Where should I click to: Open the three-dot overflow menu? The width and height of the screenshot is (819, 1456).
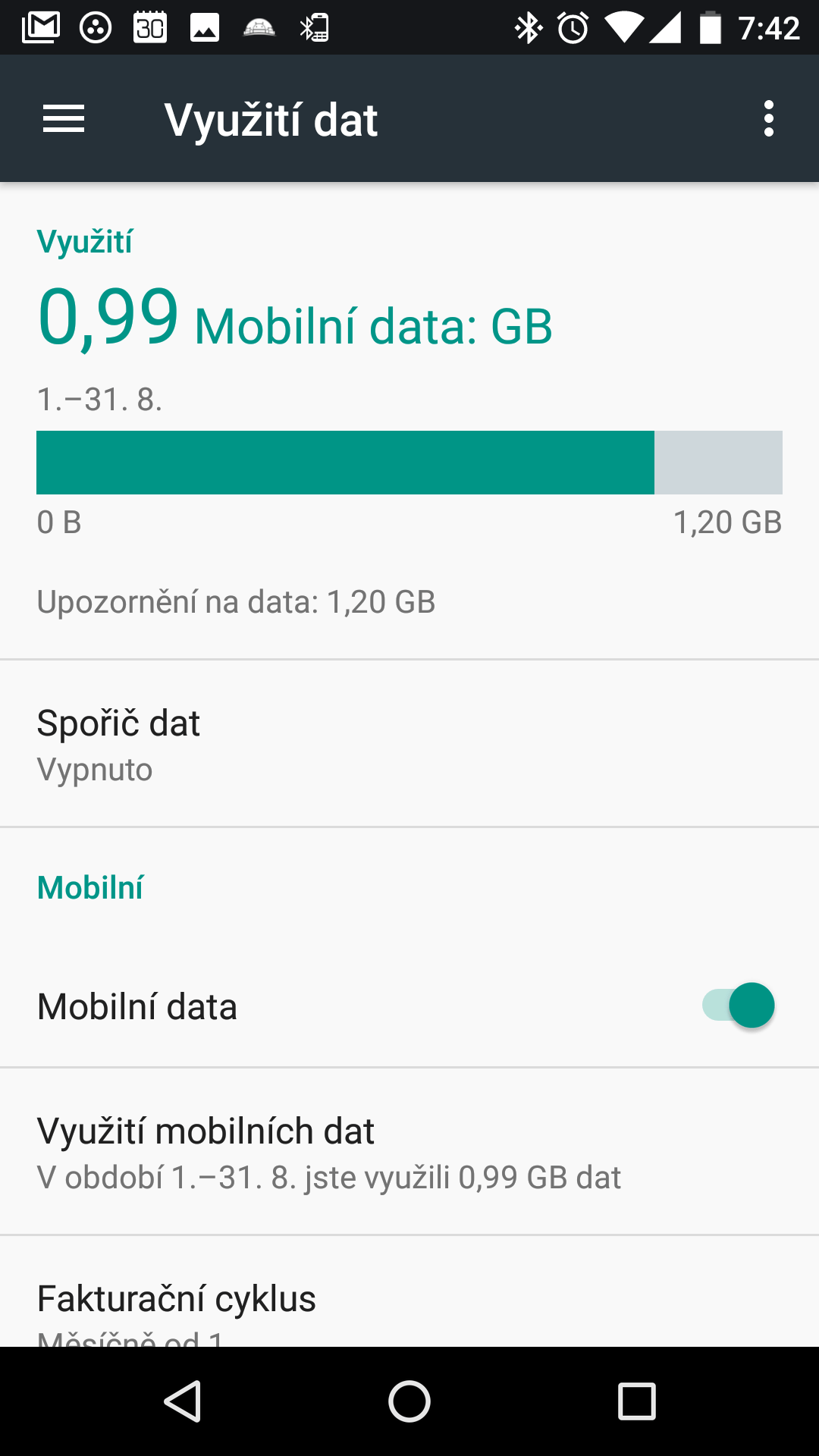point(769,119)
